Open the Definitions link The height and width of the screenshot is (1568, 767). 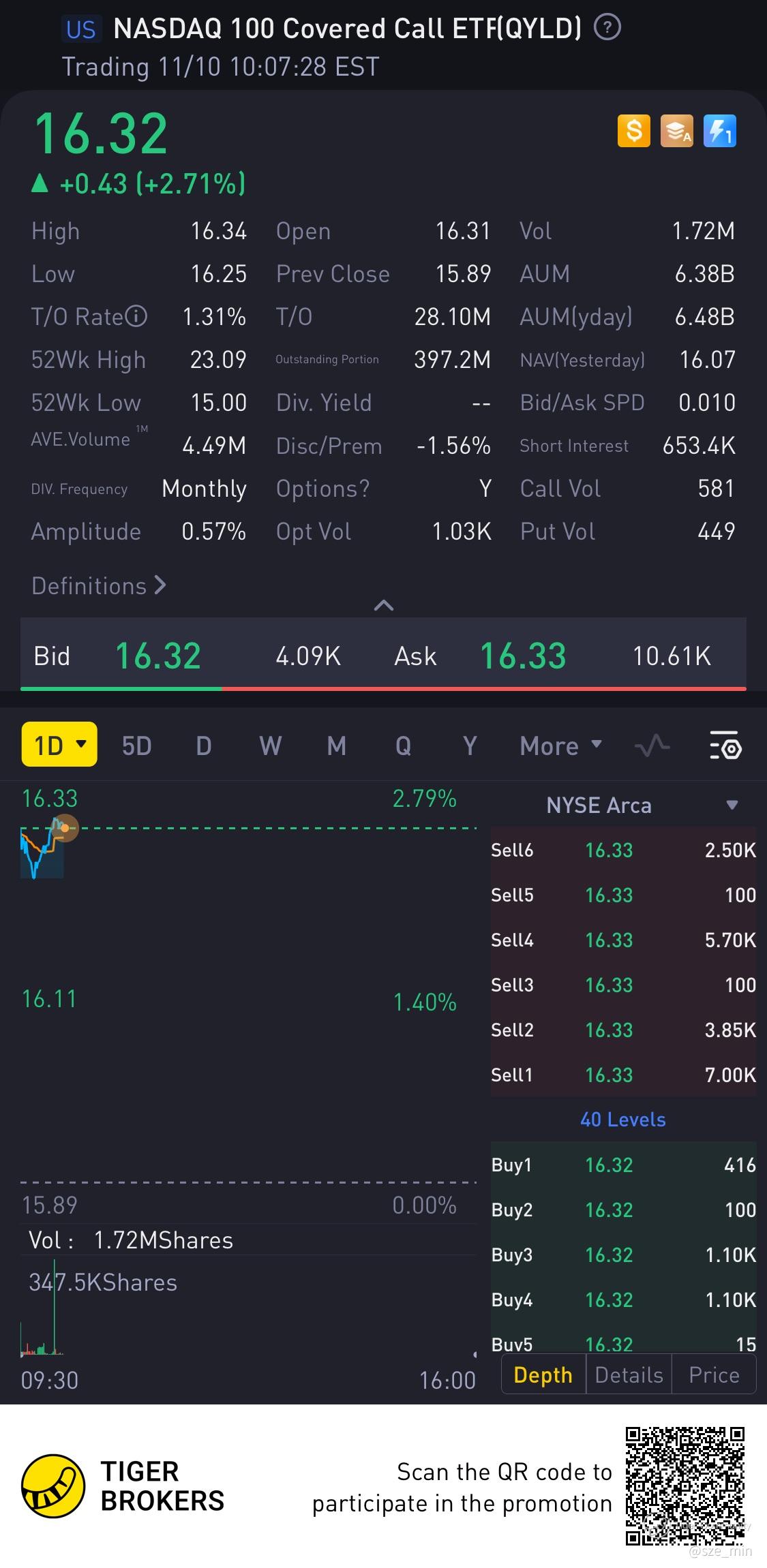pyautogui.click(x=99, y=586)
